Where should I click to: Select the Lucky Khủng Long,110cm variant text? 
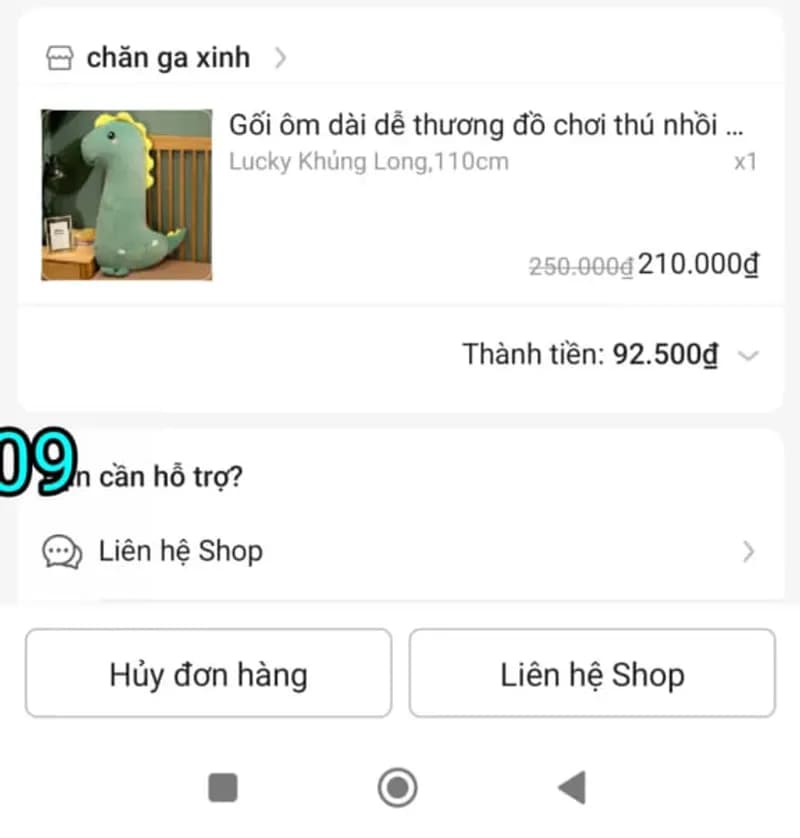368,162
